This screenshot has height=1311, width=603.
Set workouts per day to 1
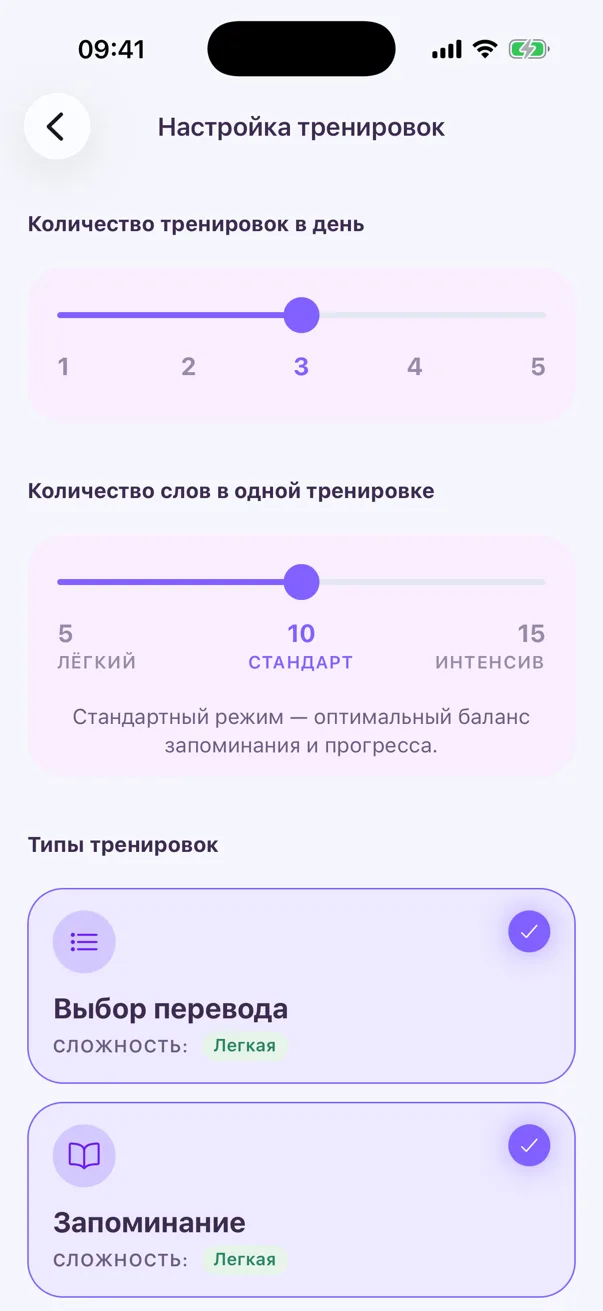[63, 367]
